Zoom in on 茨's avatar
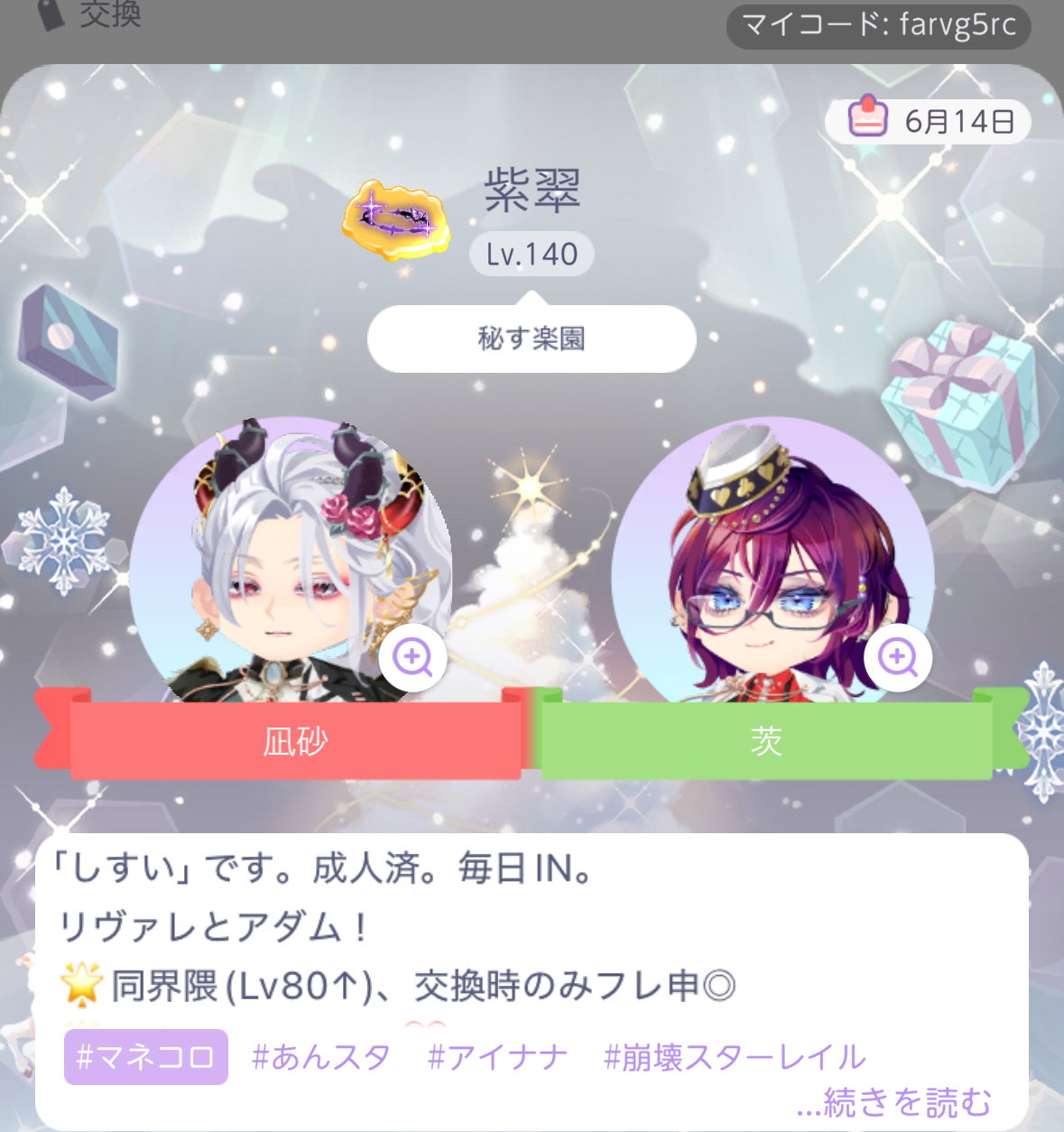This screenshot has height=1132, width=1064. 898,657
